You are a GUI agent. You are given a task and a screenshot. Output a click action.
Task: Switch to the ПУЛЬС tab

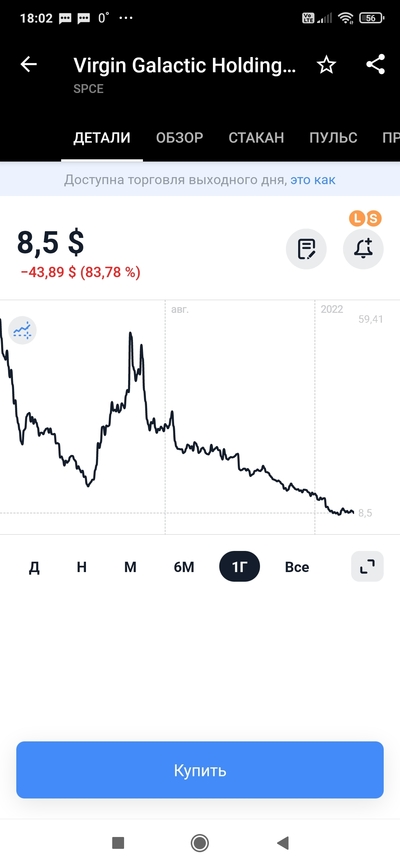[x=333, y=138]
